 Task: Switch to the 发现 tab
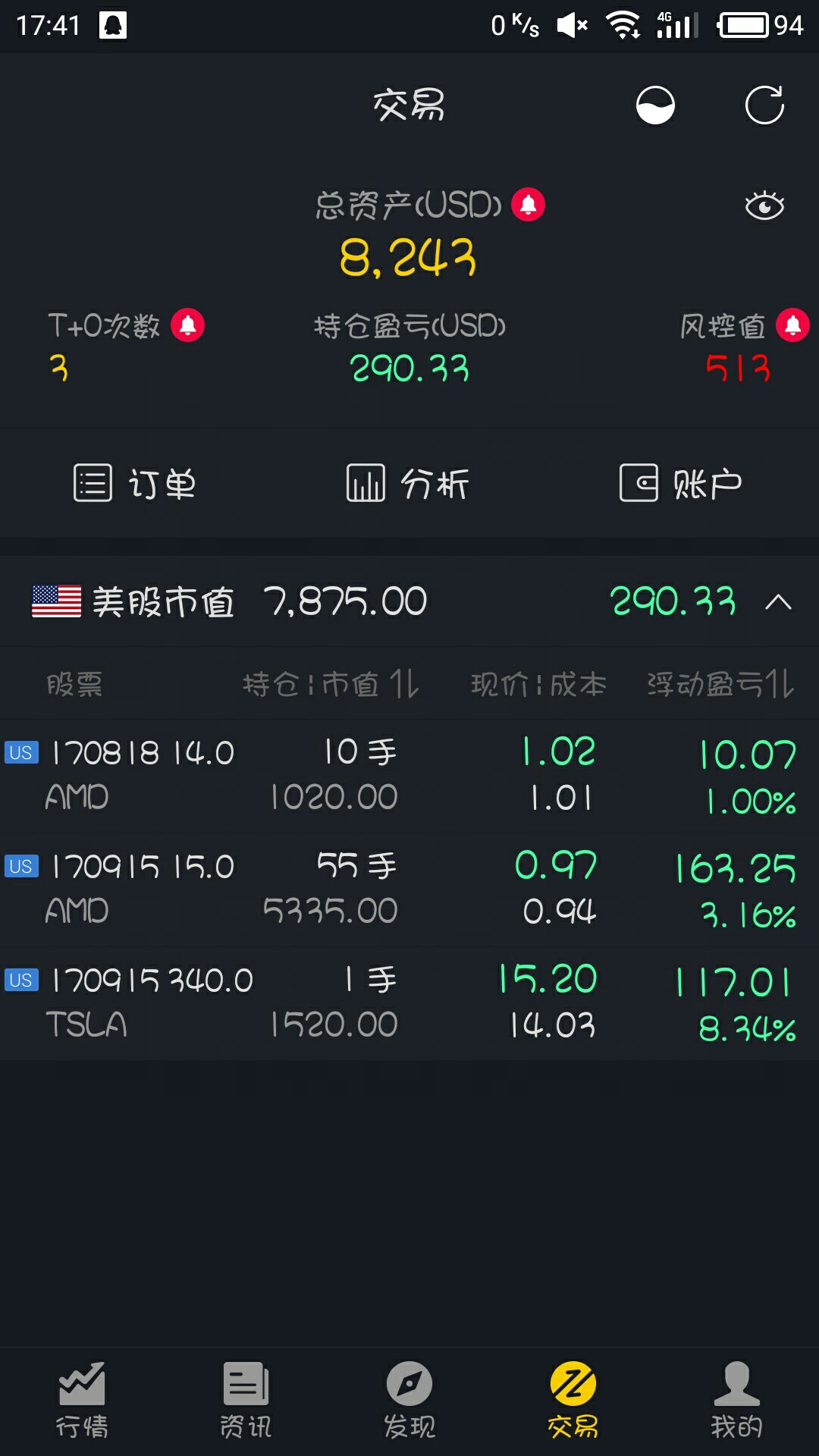point(409,1400)
